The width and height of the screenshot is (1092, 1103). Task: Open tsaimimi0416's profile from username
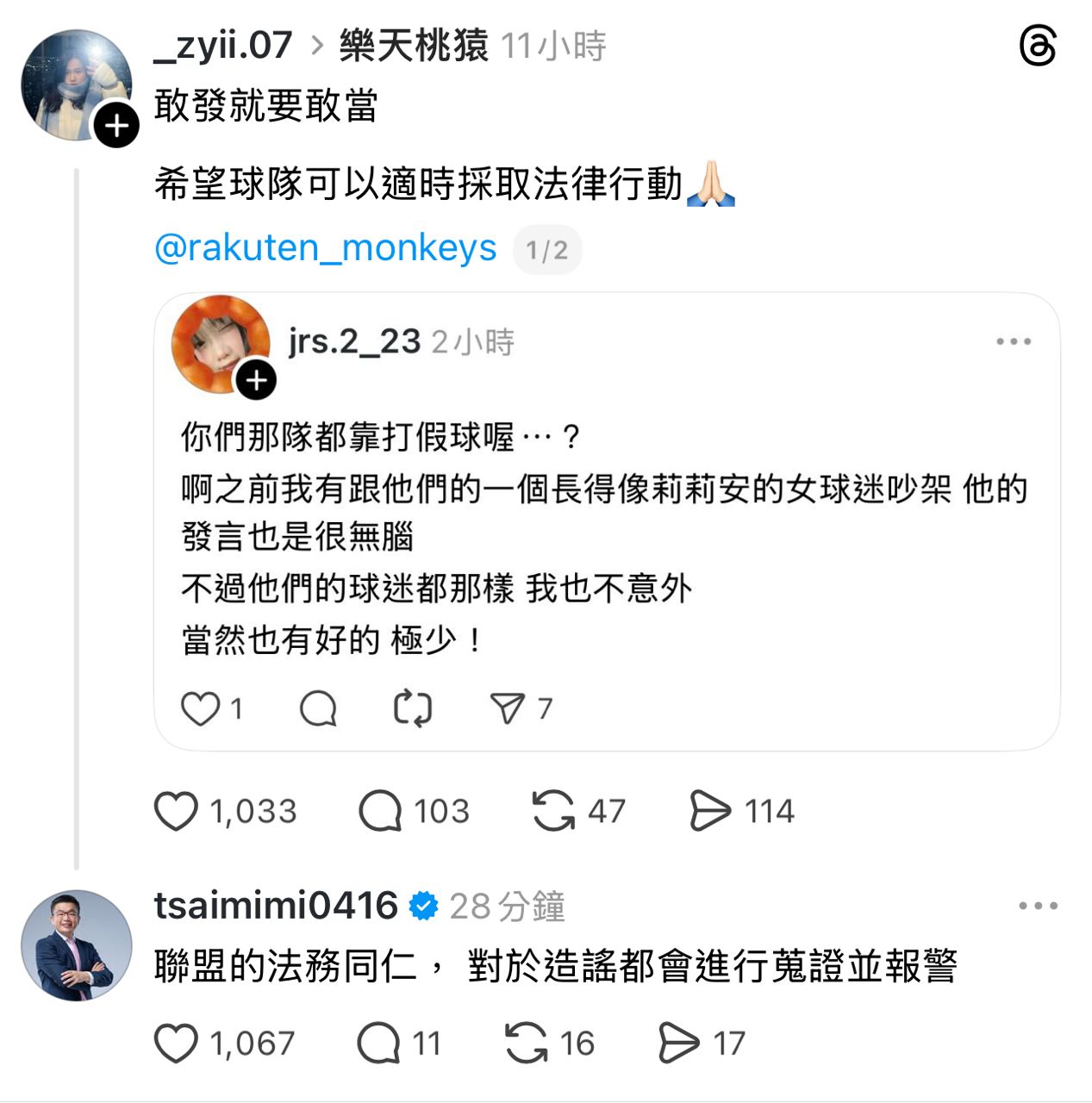275,906
